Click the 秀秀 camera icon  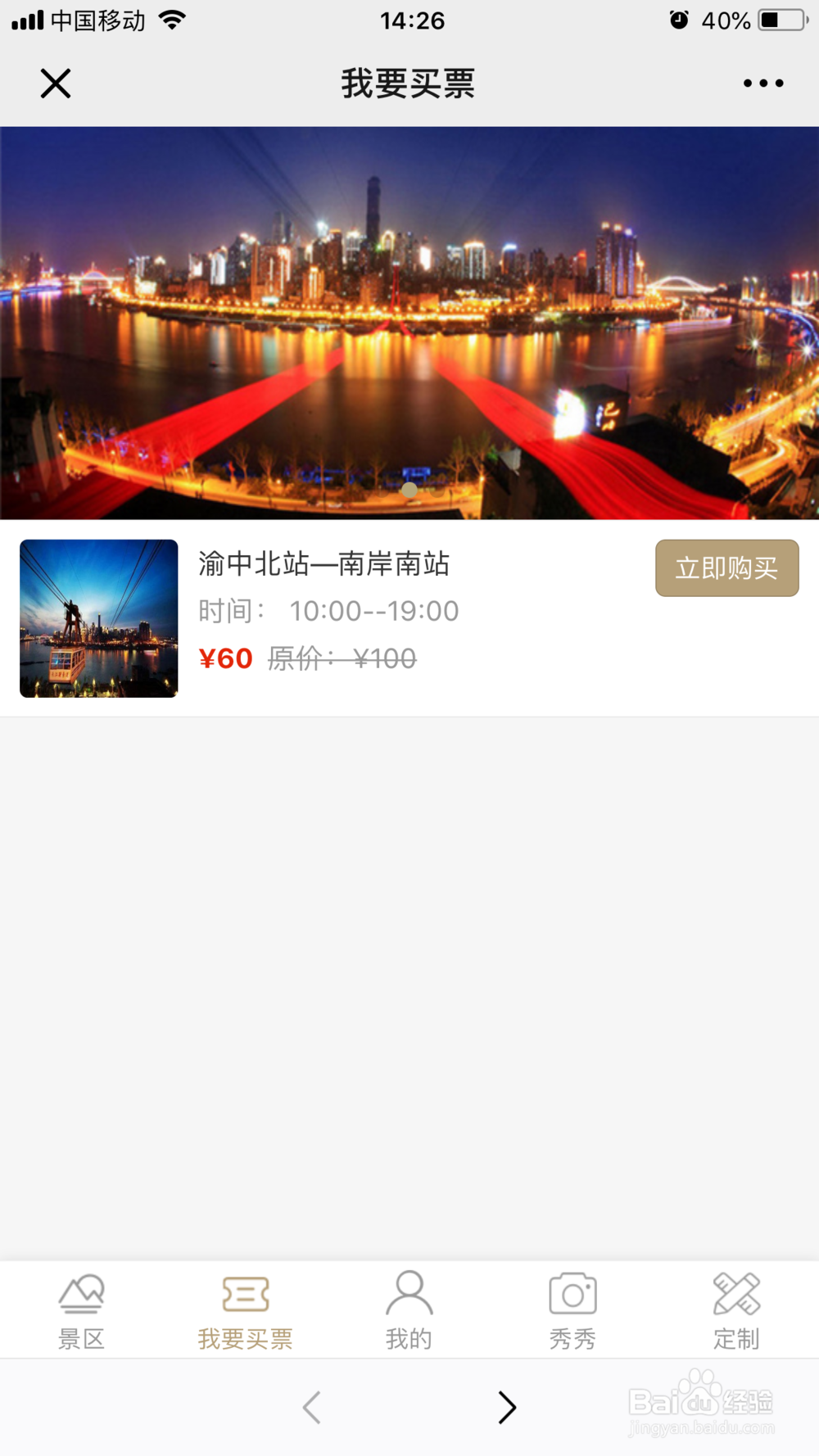(572, 1295)
